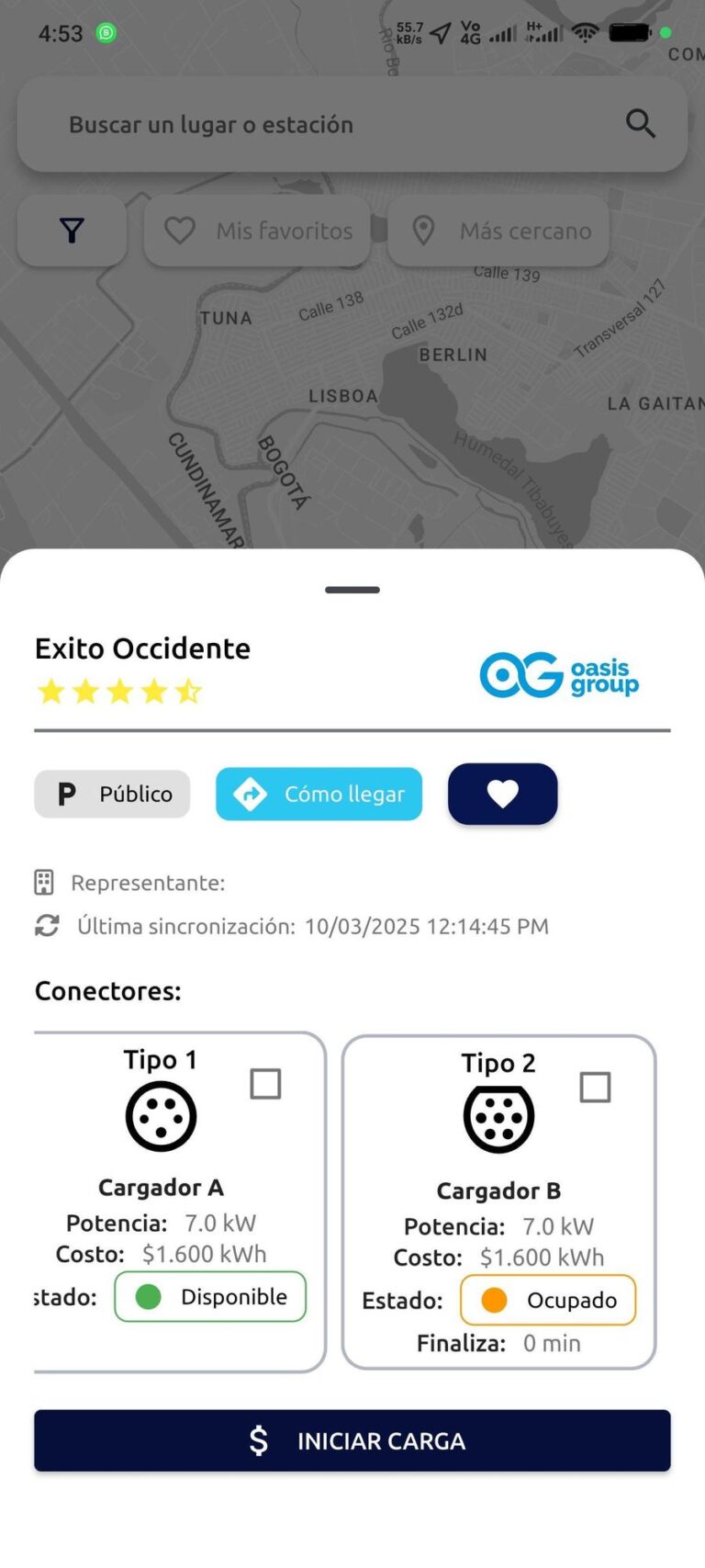This screenshot has height=1568, width=705.
Task: Check the Tipo 2 Cargador B checkbox
Action: point(595,1088)
